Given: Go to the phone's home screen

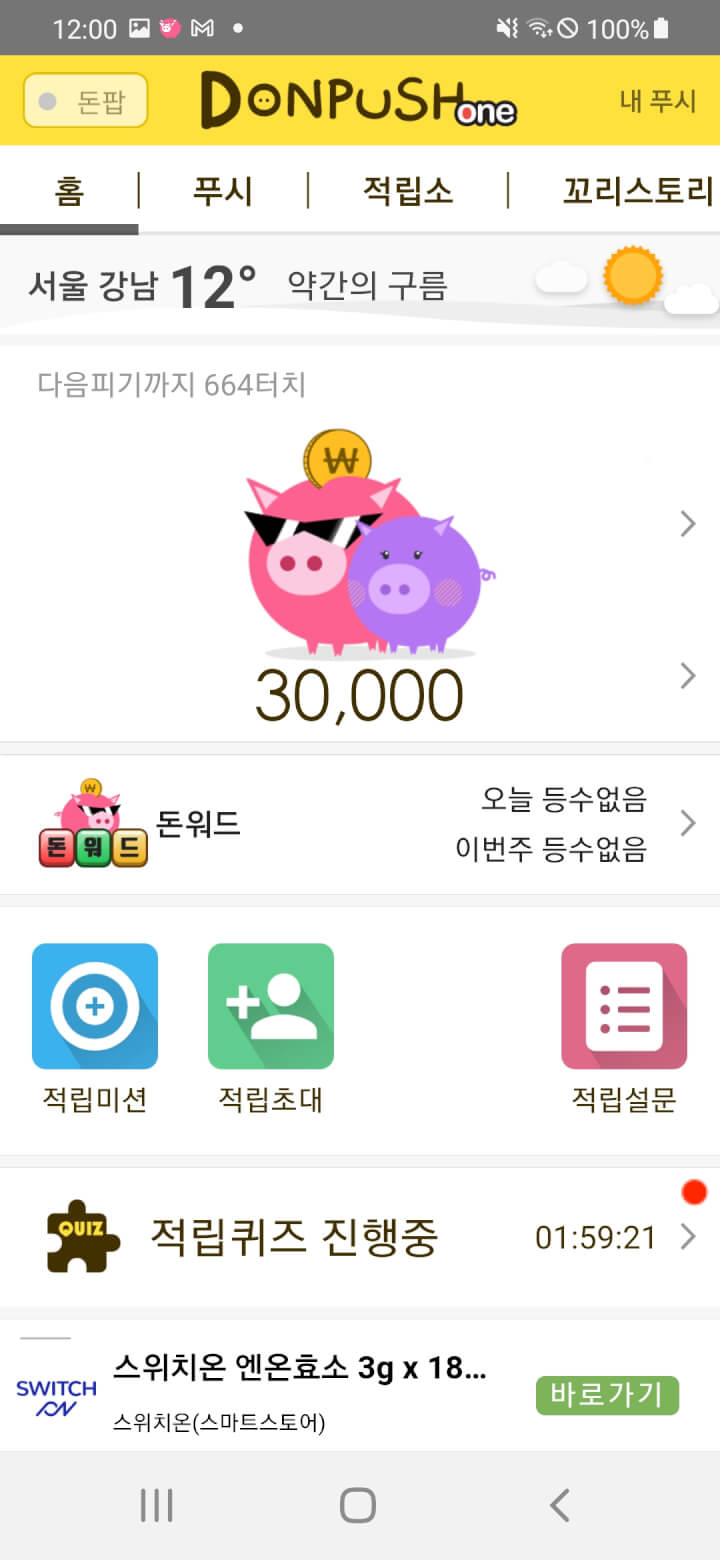Looking at the screenshot, I should coord(358,1505).
